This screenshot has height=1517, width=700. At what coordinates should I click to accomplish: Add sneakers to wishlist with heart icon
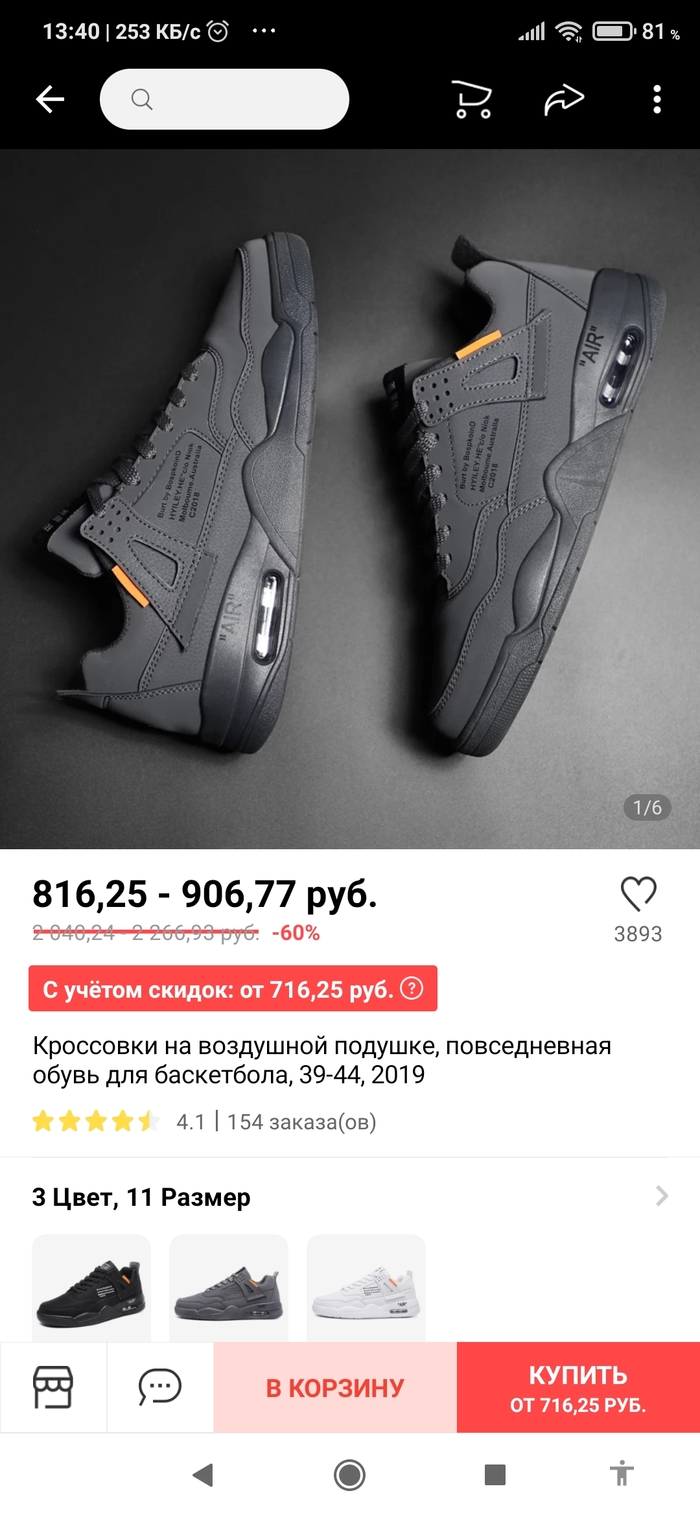click(638, 893)
